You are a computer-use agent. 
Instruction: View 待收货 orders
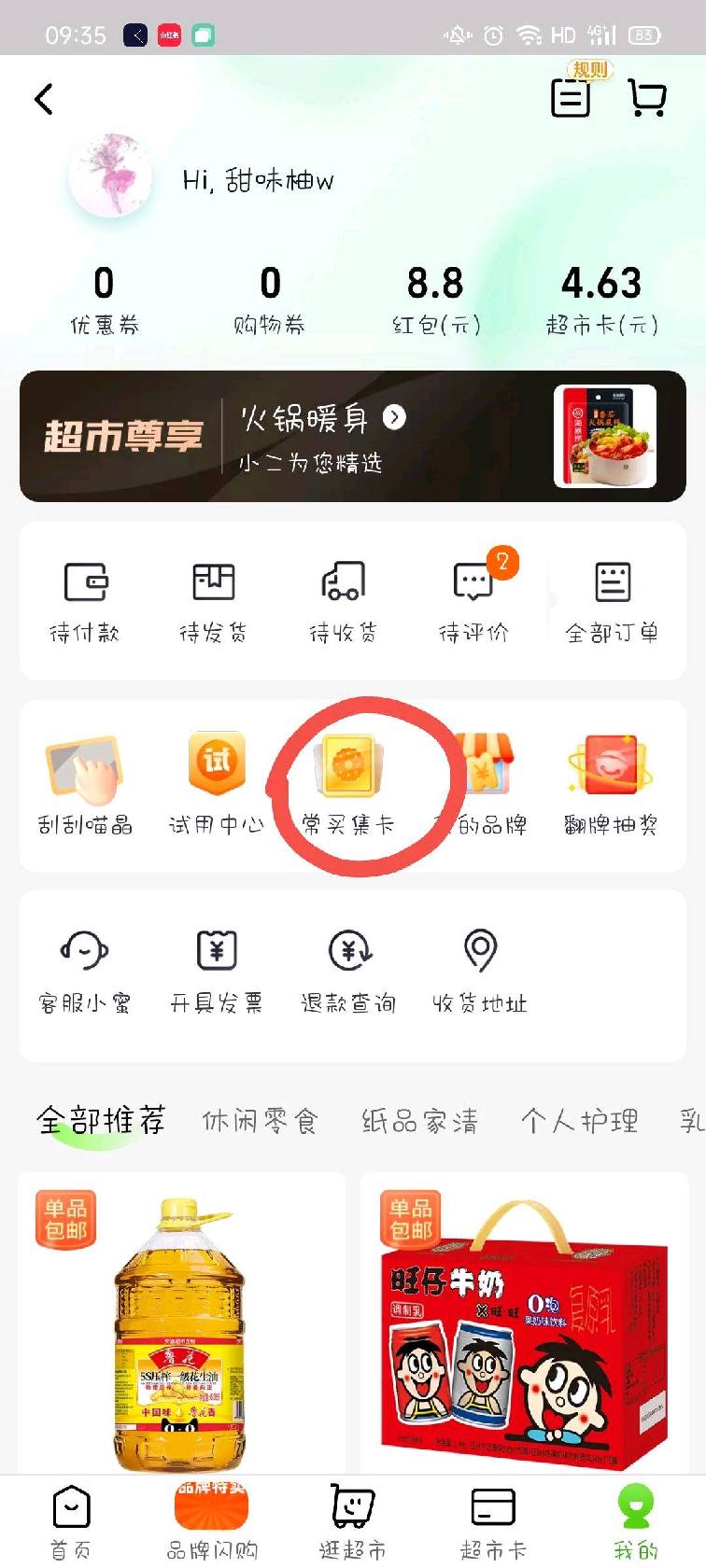[343, 601]
